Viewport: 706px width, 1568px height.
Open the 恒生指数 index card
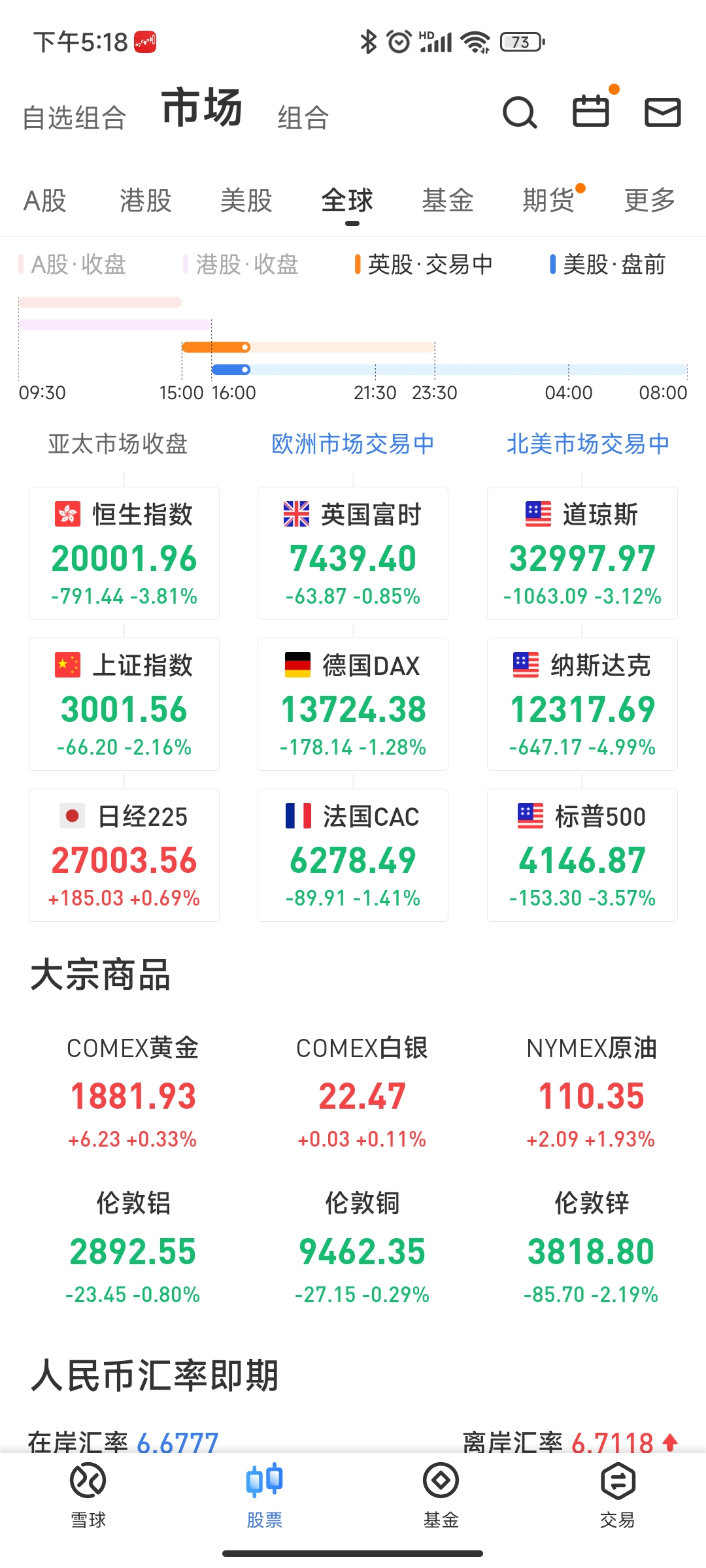click(124, 553)
